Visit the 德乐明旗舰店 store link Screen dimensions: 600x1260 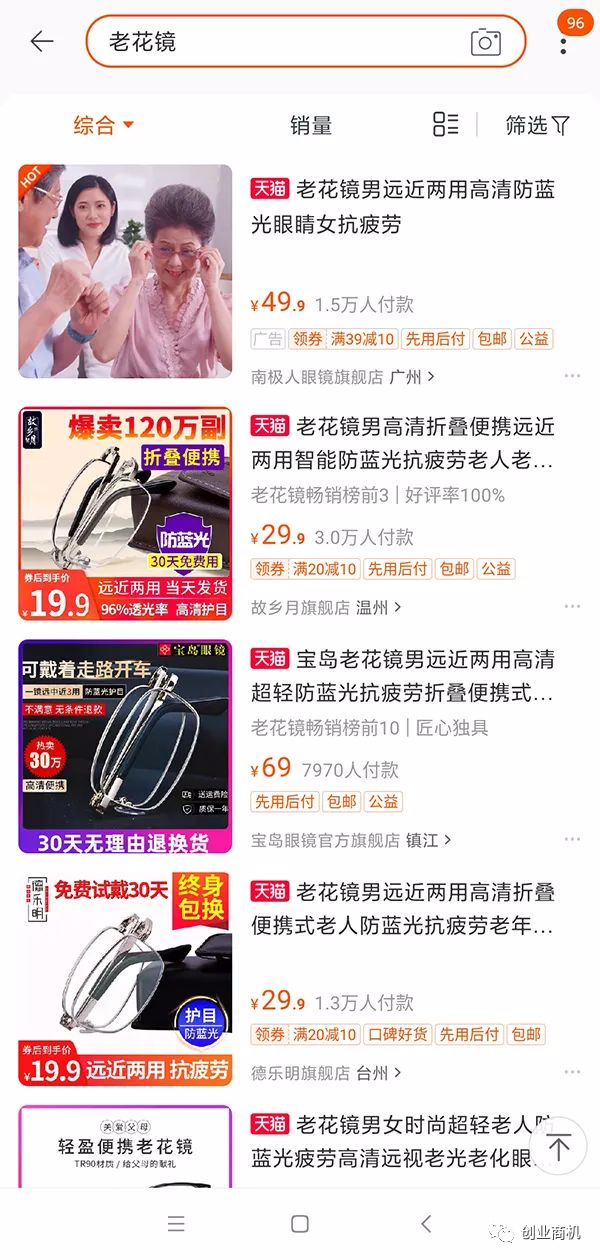(x=325, y=1073)
